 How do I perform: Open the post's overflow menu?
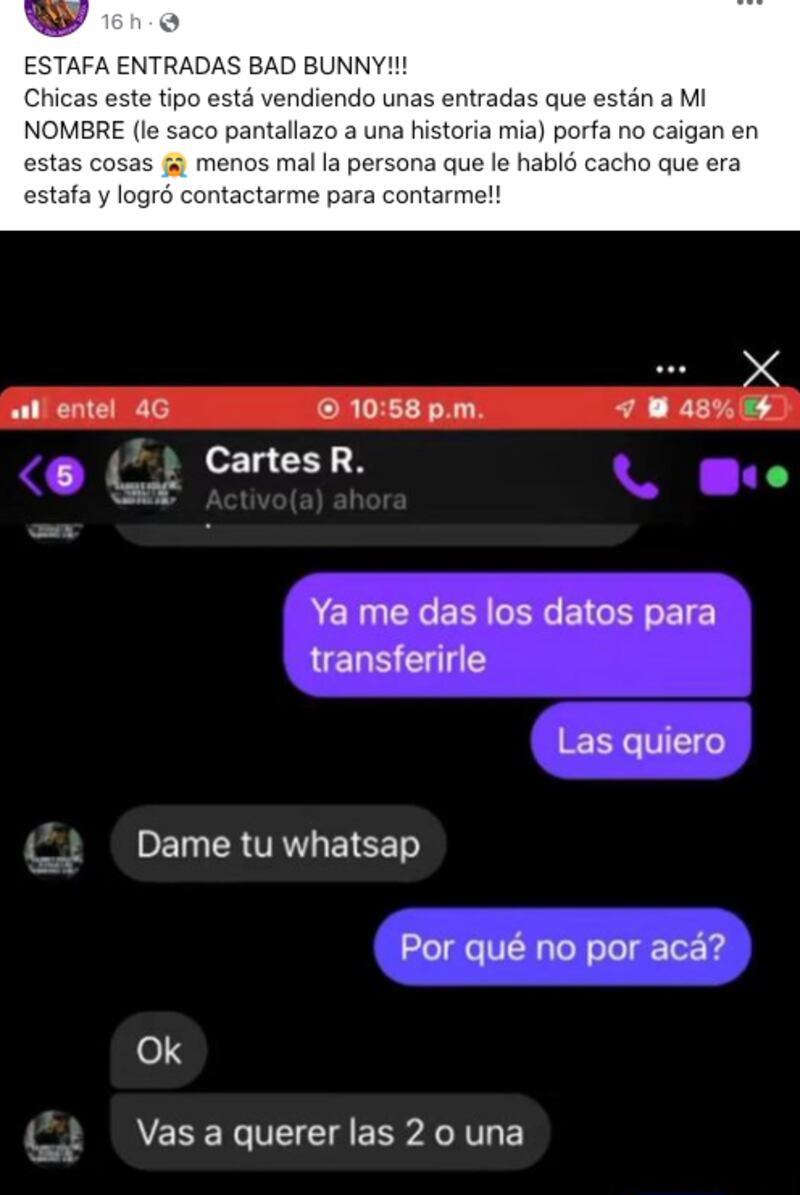[749, 4]
